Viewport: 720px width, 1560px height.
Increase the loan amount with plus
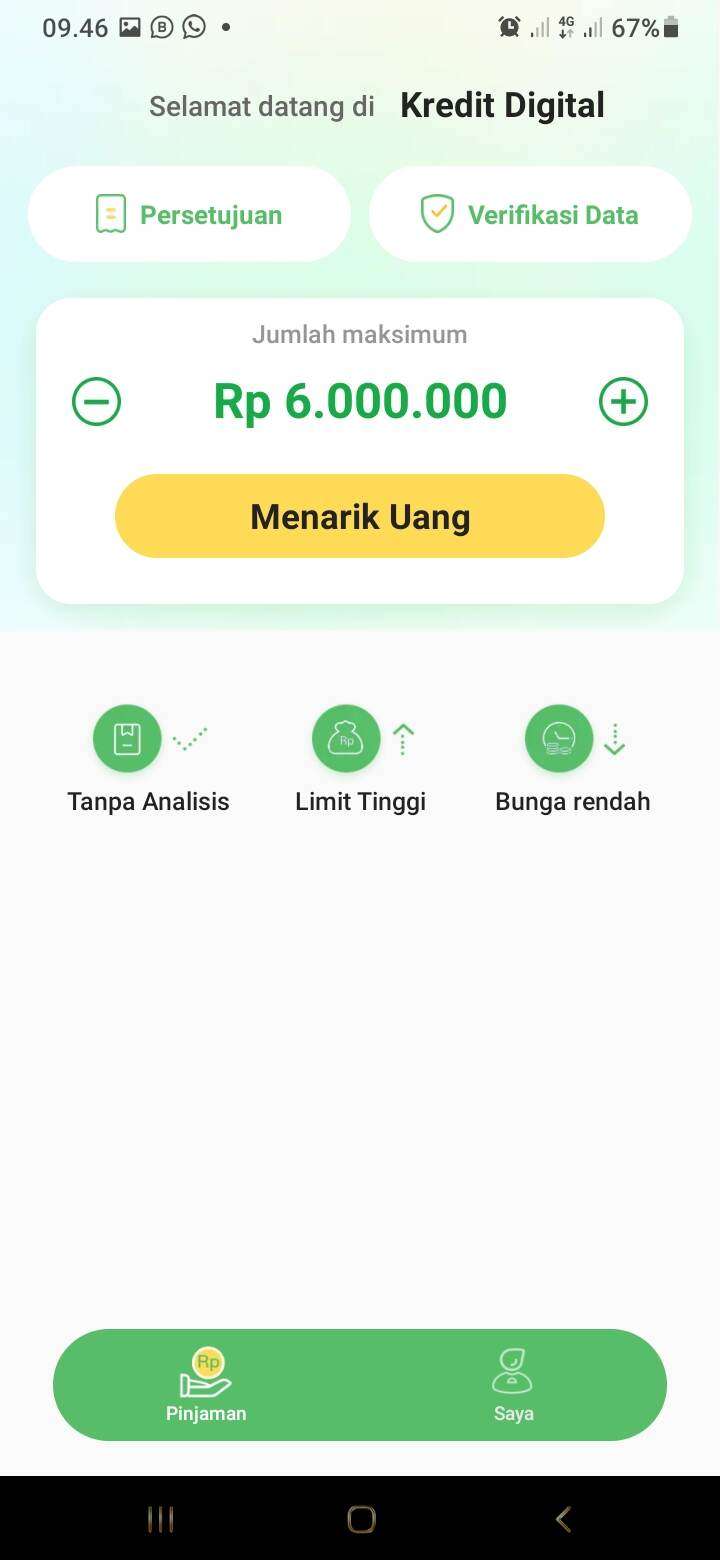click(623, 402)
